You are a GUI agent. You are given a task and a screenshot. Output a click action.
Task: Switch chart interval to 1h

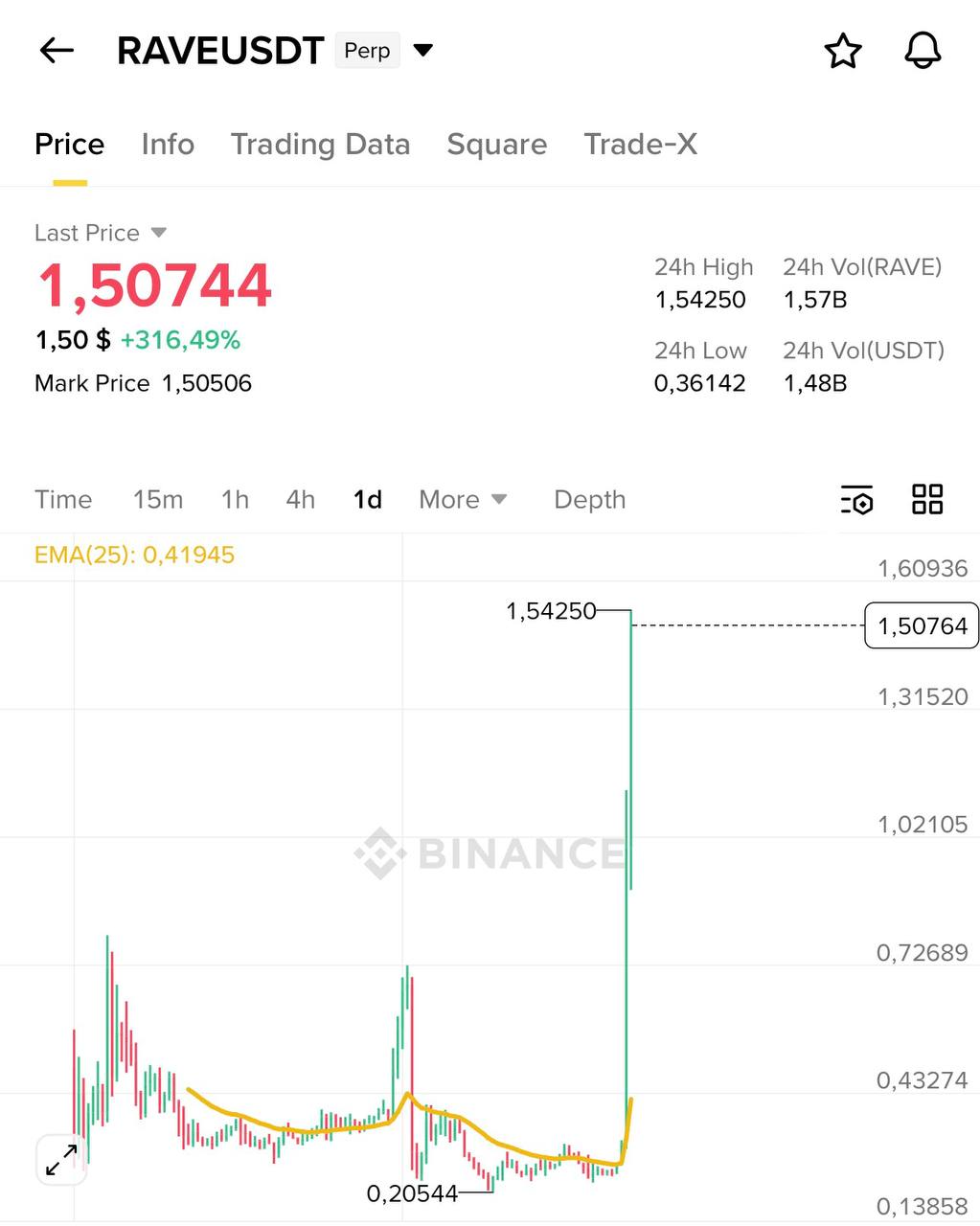pos(235,500)
